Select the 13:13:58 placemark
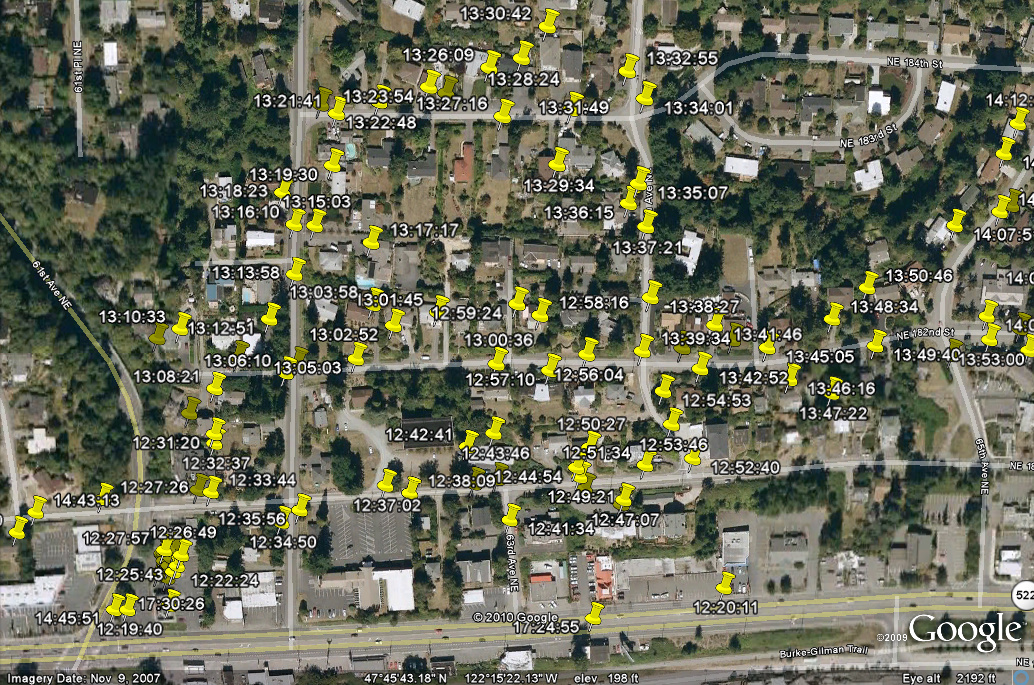 [x=296, y=268]
